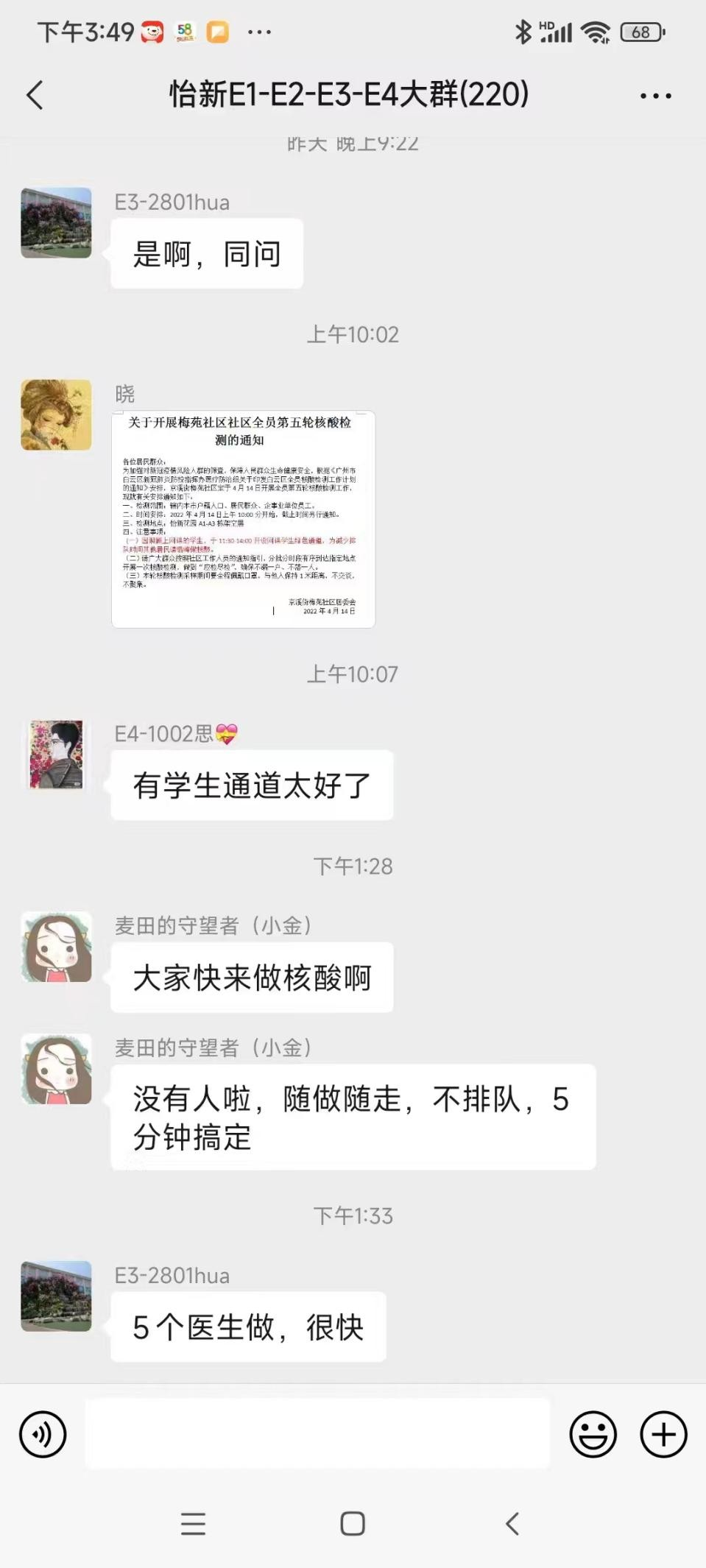This screenshot has width=706, height=1568.
Task: Open E3-2801hua's avatar beside 是啊，同问
Action: point(57,223)
